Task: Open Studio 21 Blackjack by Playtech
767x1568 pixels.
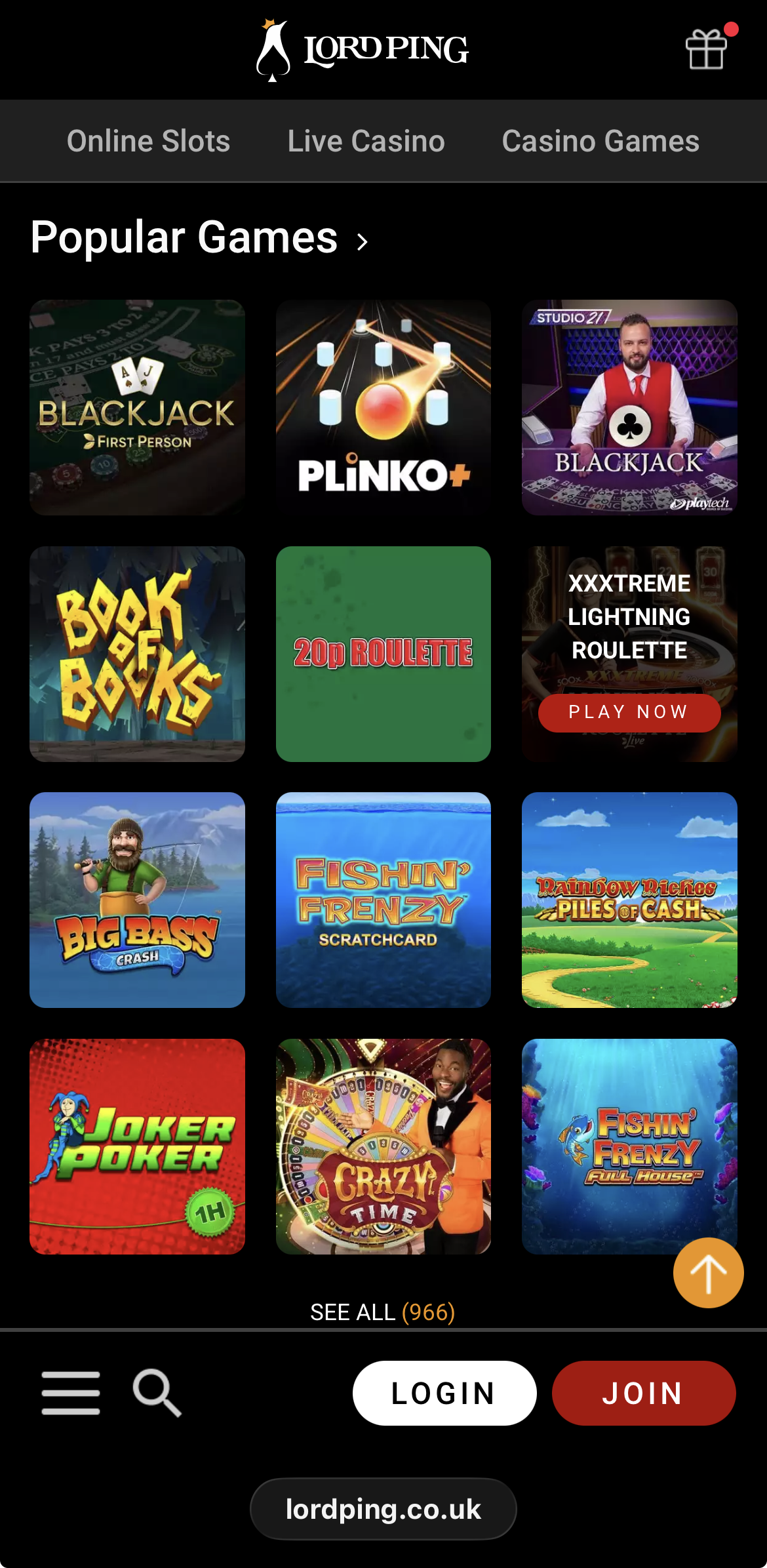Action: click(629, 407)
